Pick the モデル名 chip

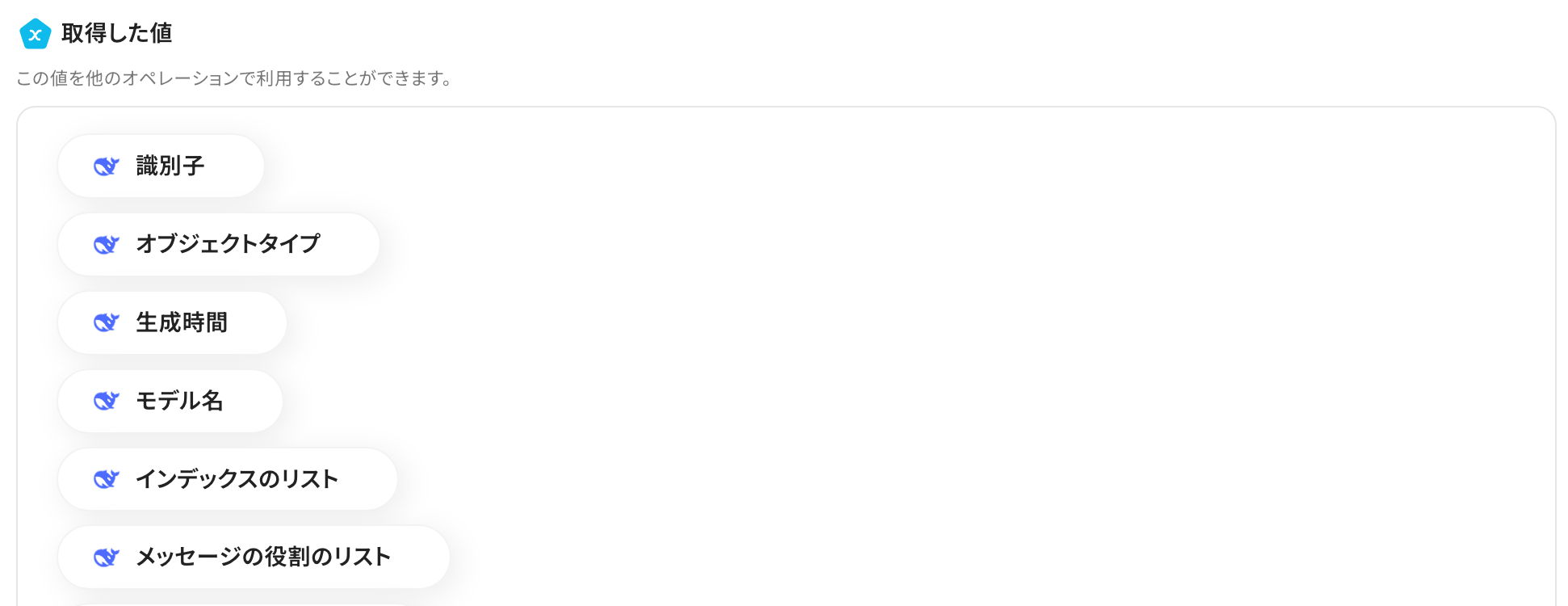170,401
